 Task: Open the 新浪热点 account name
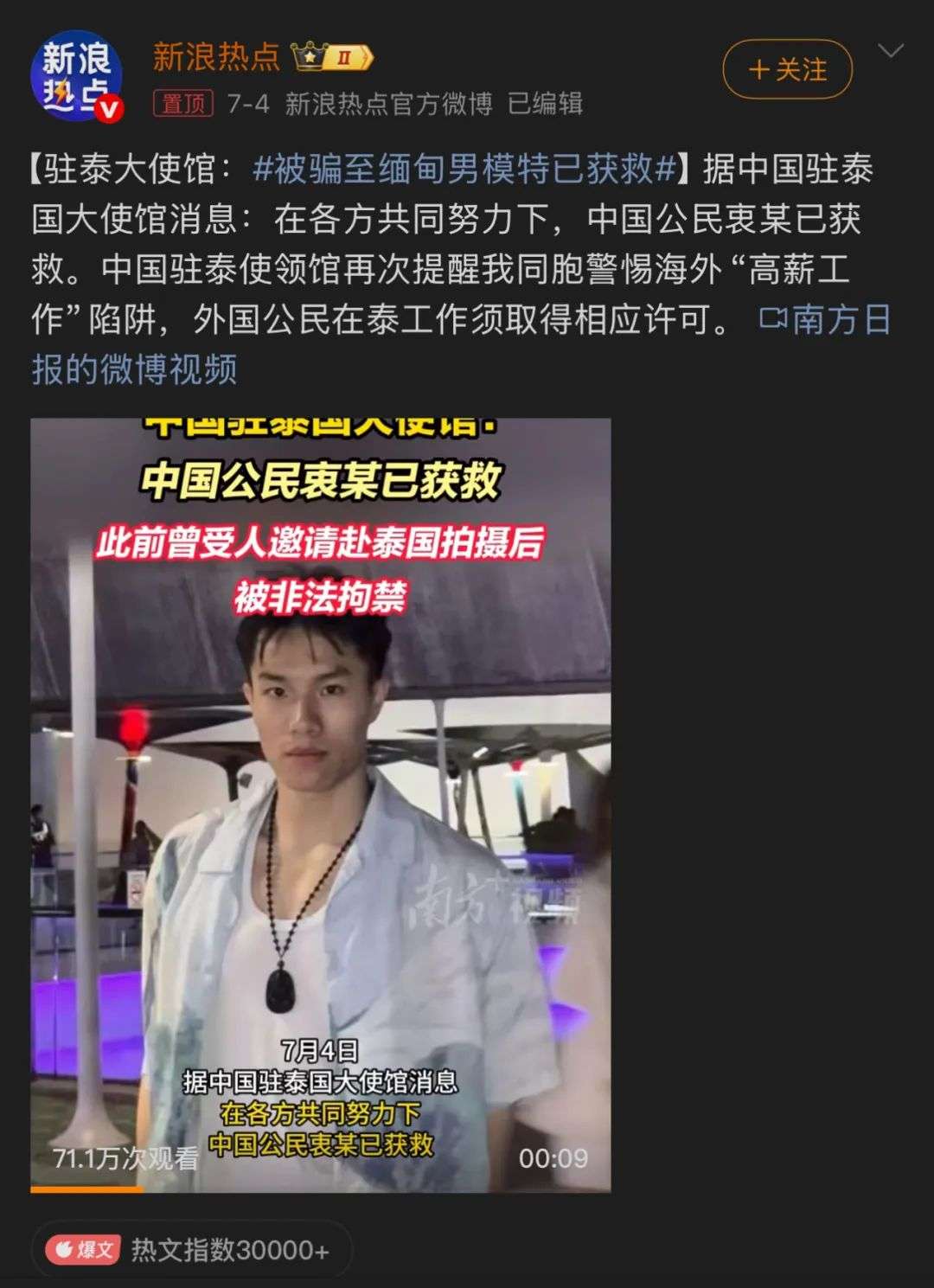click(x=216, y=56)
